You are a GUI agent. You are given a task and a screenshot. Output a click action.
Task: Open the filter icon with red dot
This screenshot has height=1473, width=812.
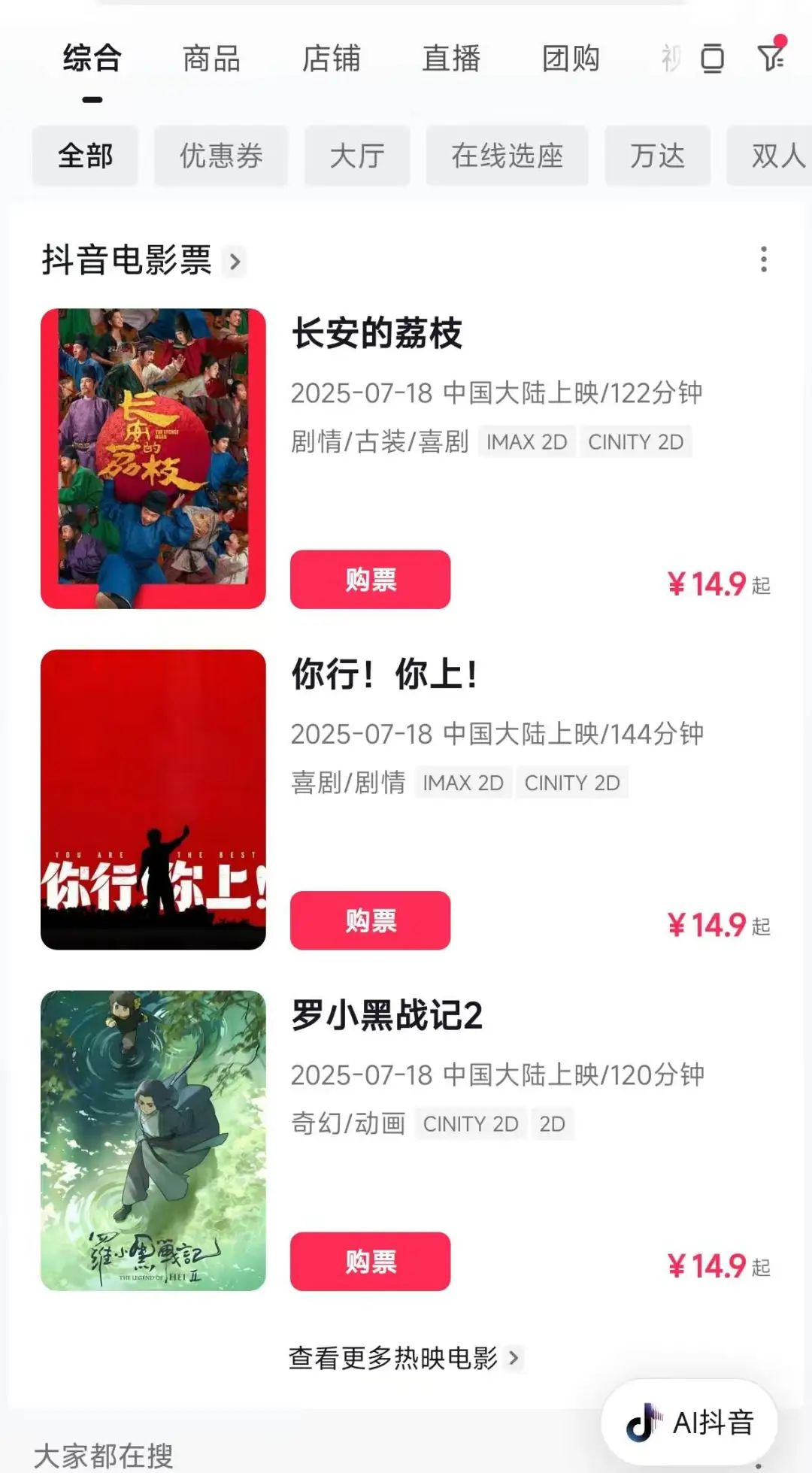point(771,56)
